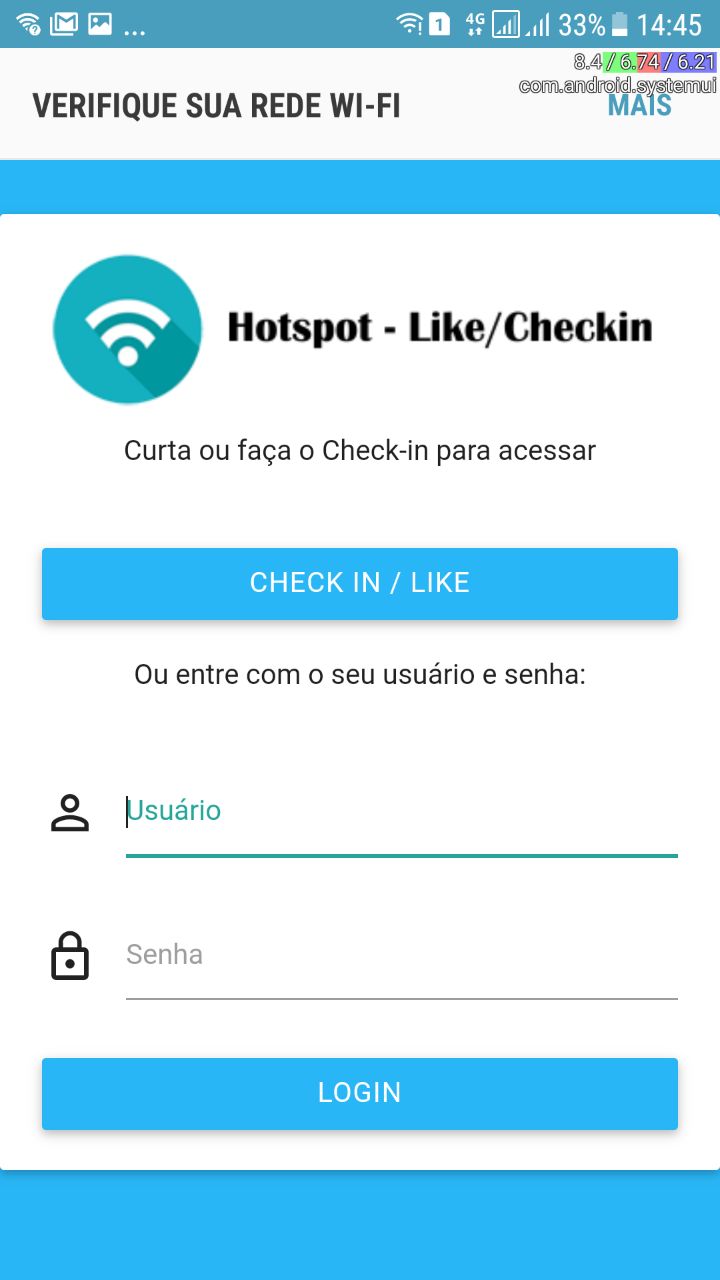
Task: Tap the LOGIN button
Action: (x=360, y=1093)
